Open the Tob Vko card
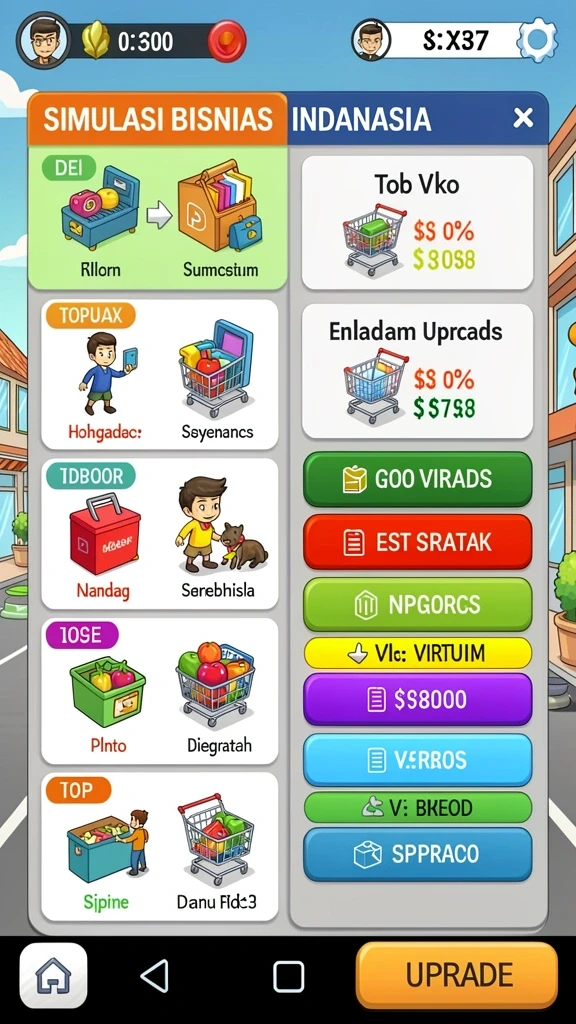Image resolution: width=576 pixels, height=1024 pixels. pyautogui.click(x=417, y=222)
